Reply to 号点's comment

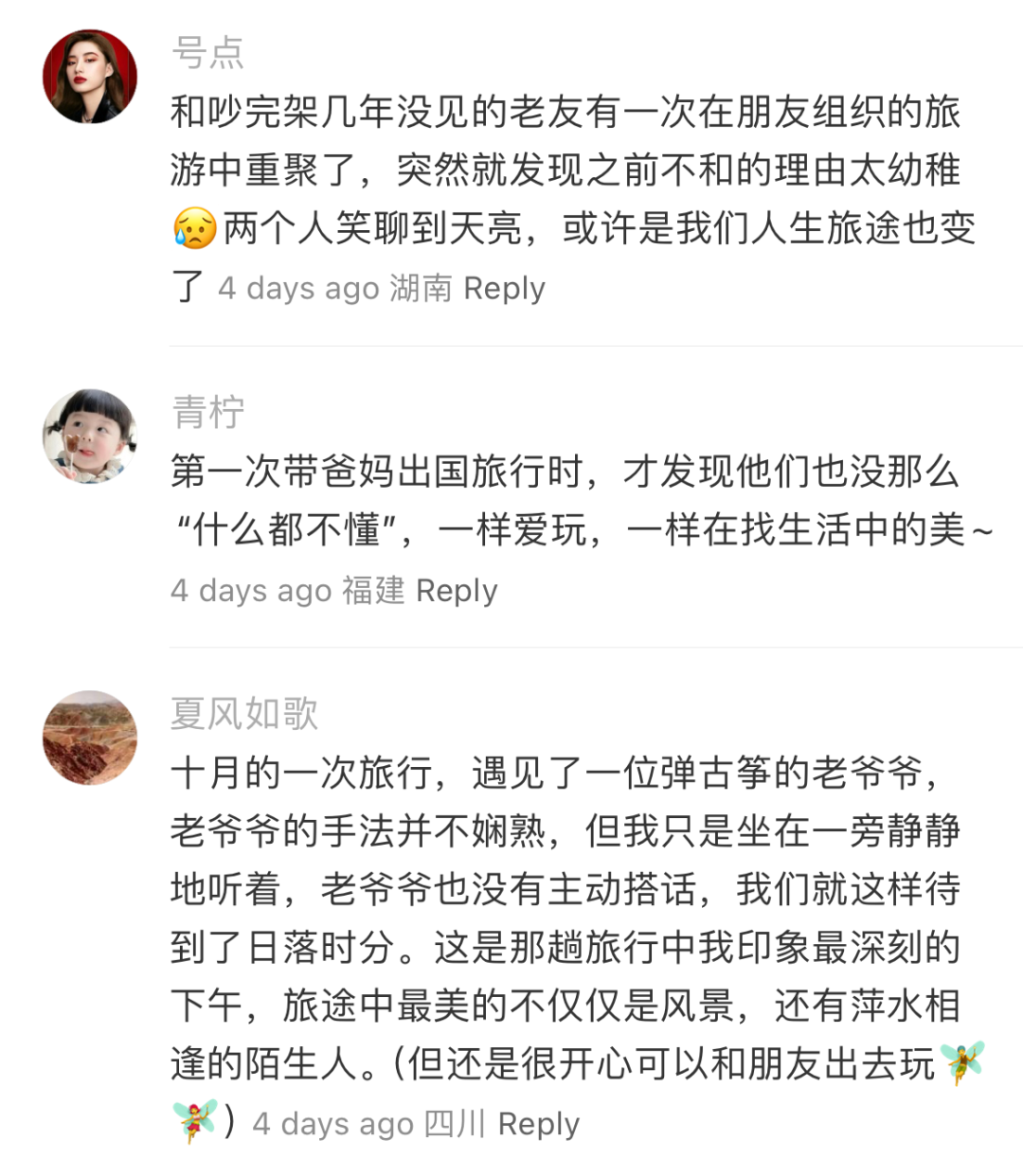[504, 288]
